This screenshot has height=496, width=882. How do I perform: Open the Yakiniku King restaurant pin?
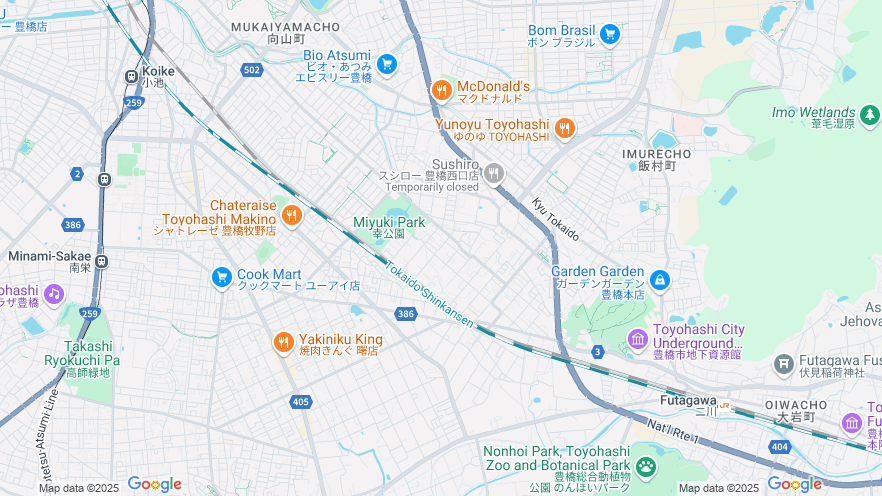tap(284, 343)
